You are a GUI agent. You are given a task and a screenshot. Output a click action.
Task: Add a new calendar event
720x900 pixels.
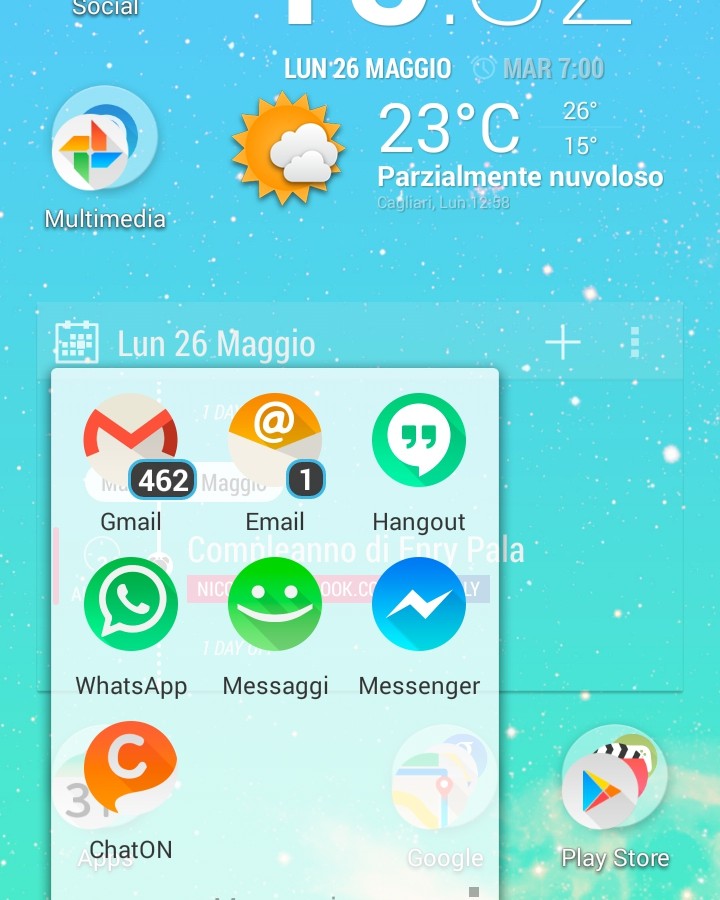point(563,343)
